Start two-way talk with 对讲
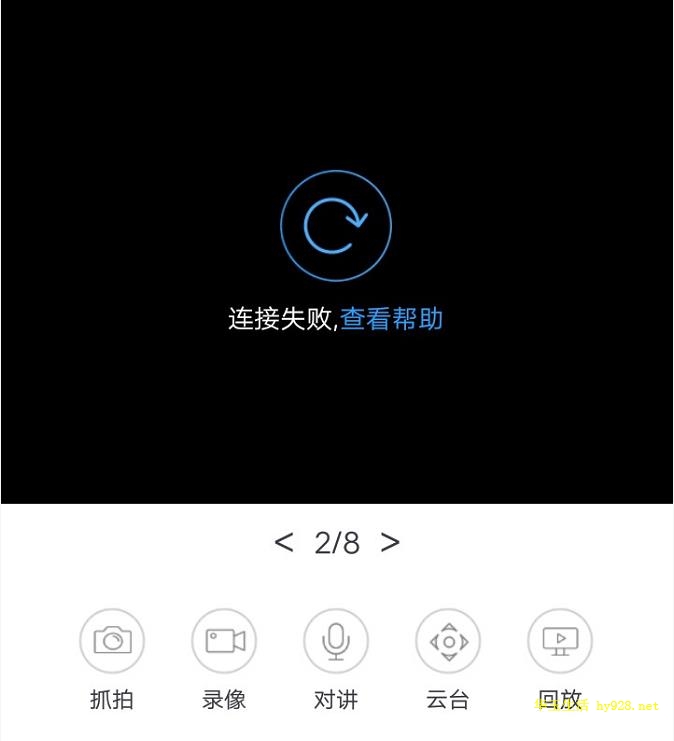Screen dimensions: 674x741 (x=336, y=641)
